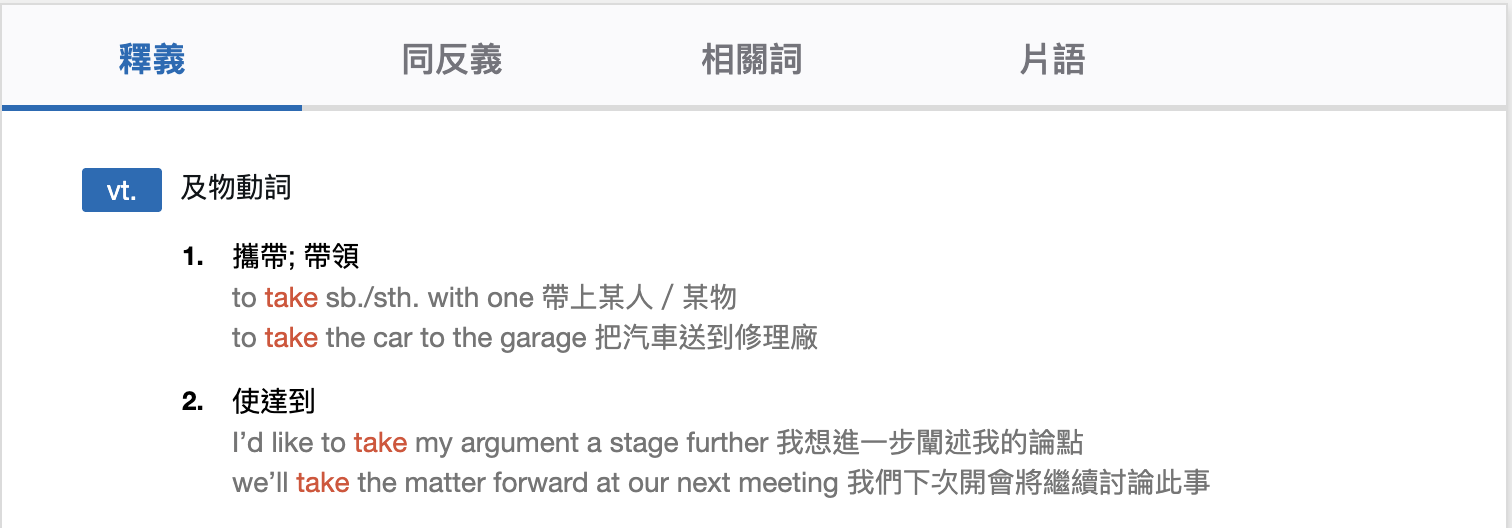Switch to the 片語 tab
1512x528 pixels.
1052,60
